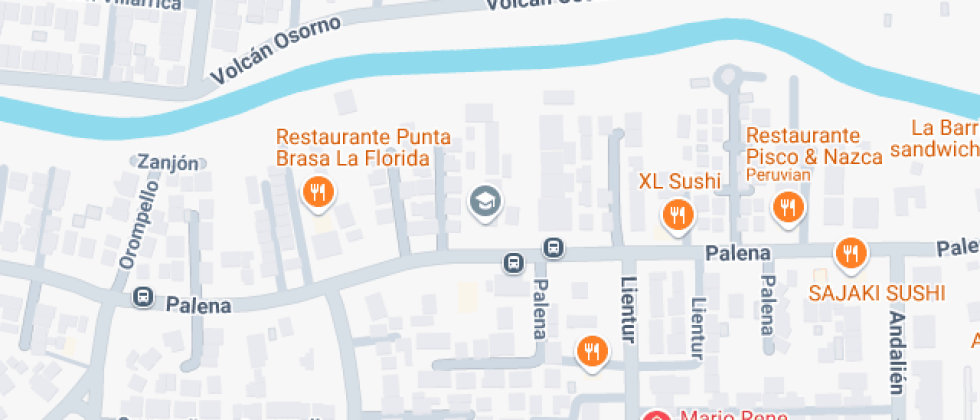Select the XL Sushi restaurant marker

(678, 214)
